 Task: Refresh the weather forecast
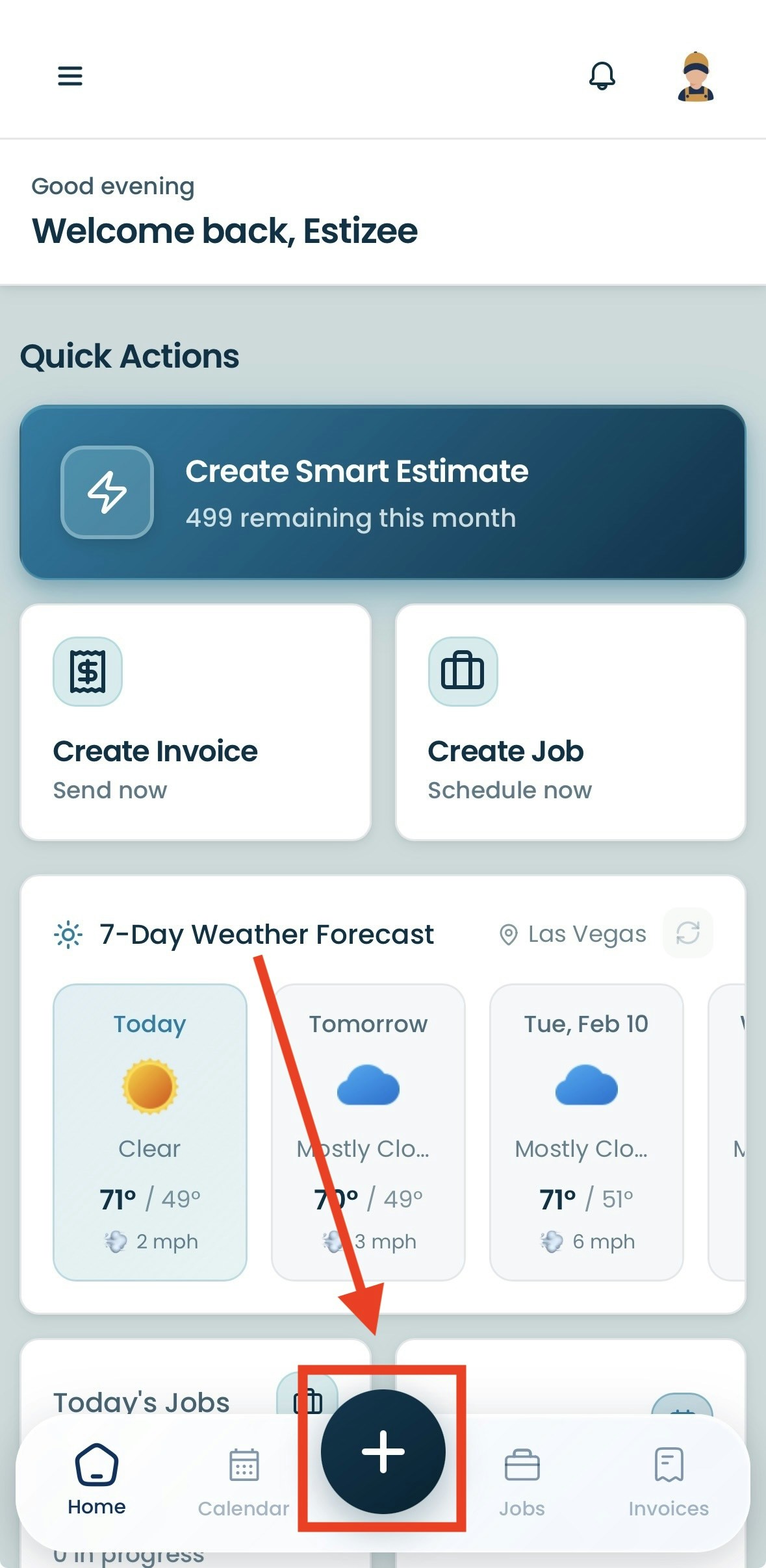(687, 933)
